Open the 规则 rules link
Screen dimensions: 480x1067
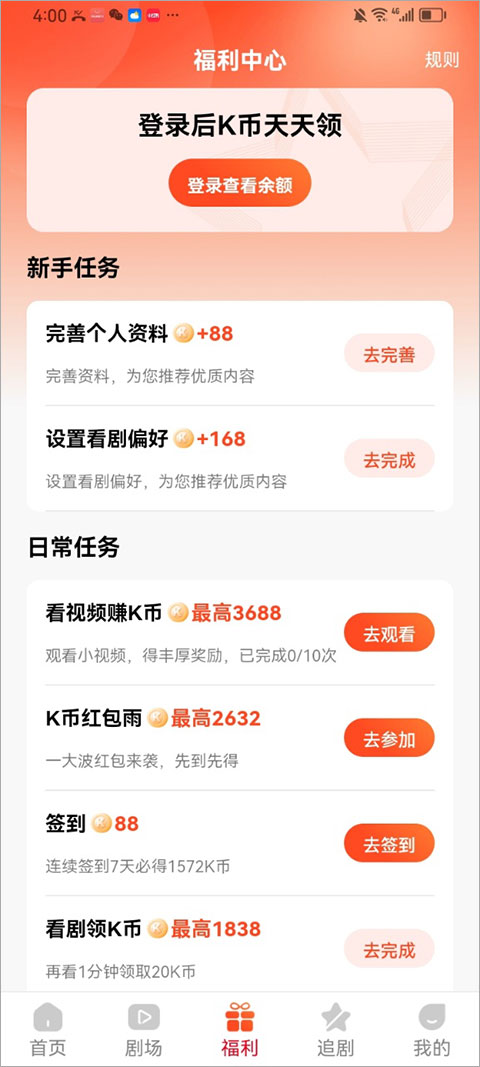[442, 60]
